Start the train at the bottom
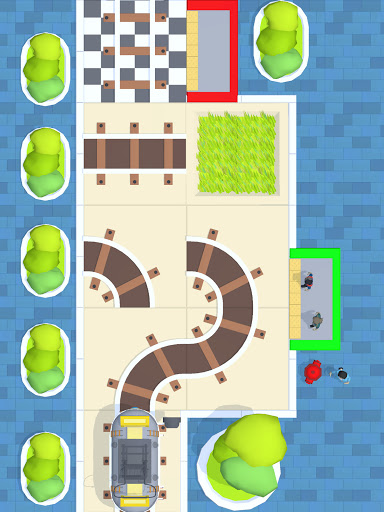Viewport: 384px width, 512px height. point(135,460)
